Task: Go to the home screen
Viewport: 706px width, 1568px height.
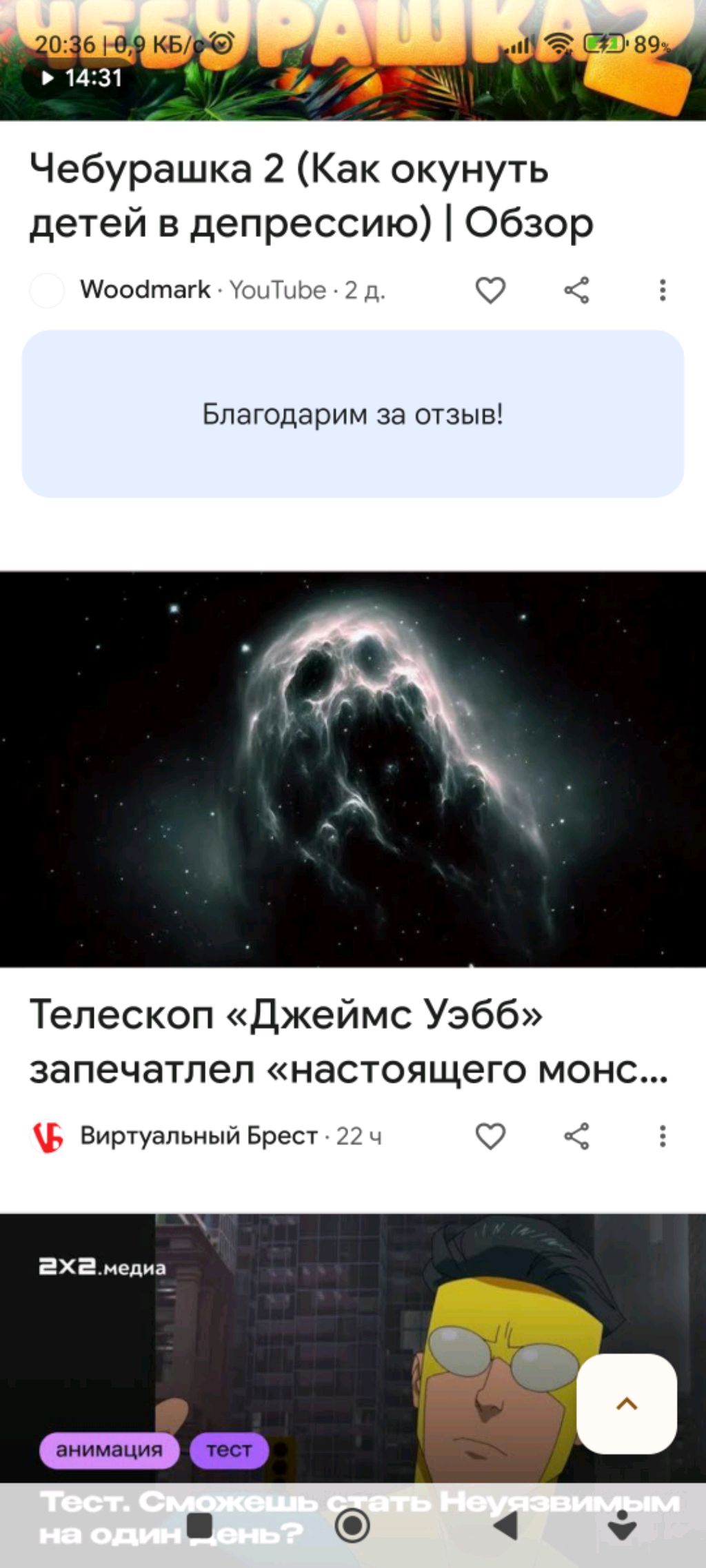Action: [x=352, y=1525]
